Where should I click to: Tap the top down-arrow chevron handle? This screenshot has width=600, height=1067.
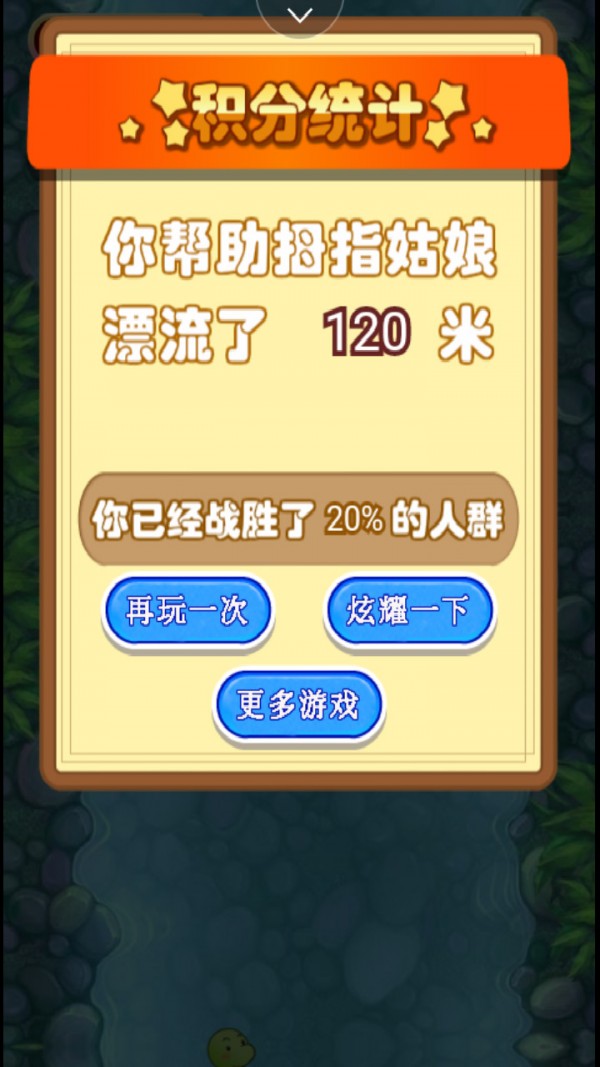pyautogui.click(x=300, y=14)
